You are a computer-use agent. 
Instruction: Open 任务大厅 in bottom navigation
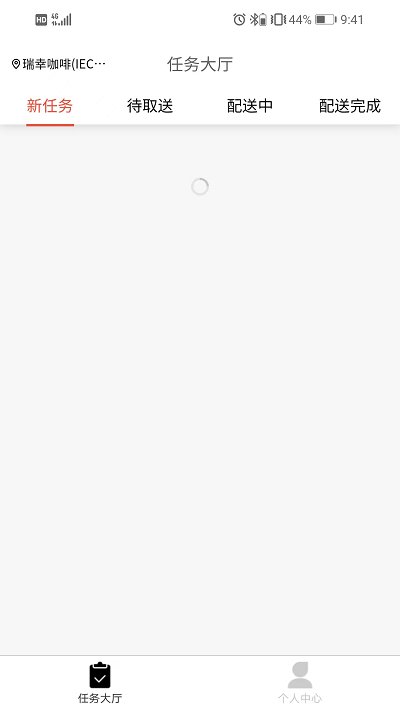tap(100, 683)
